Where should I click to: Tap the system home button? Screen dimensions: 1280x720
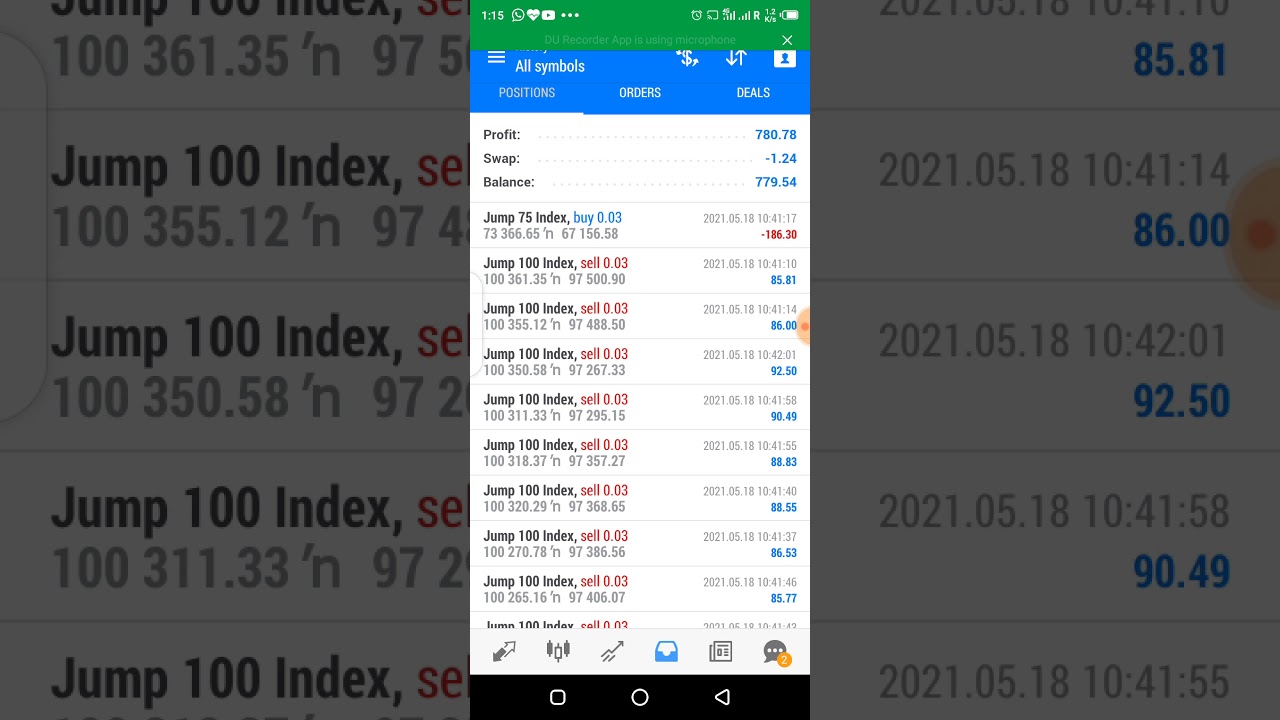pos(640,698)
